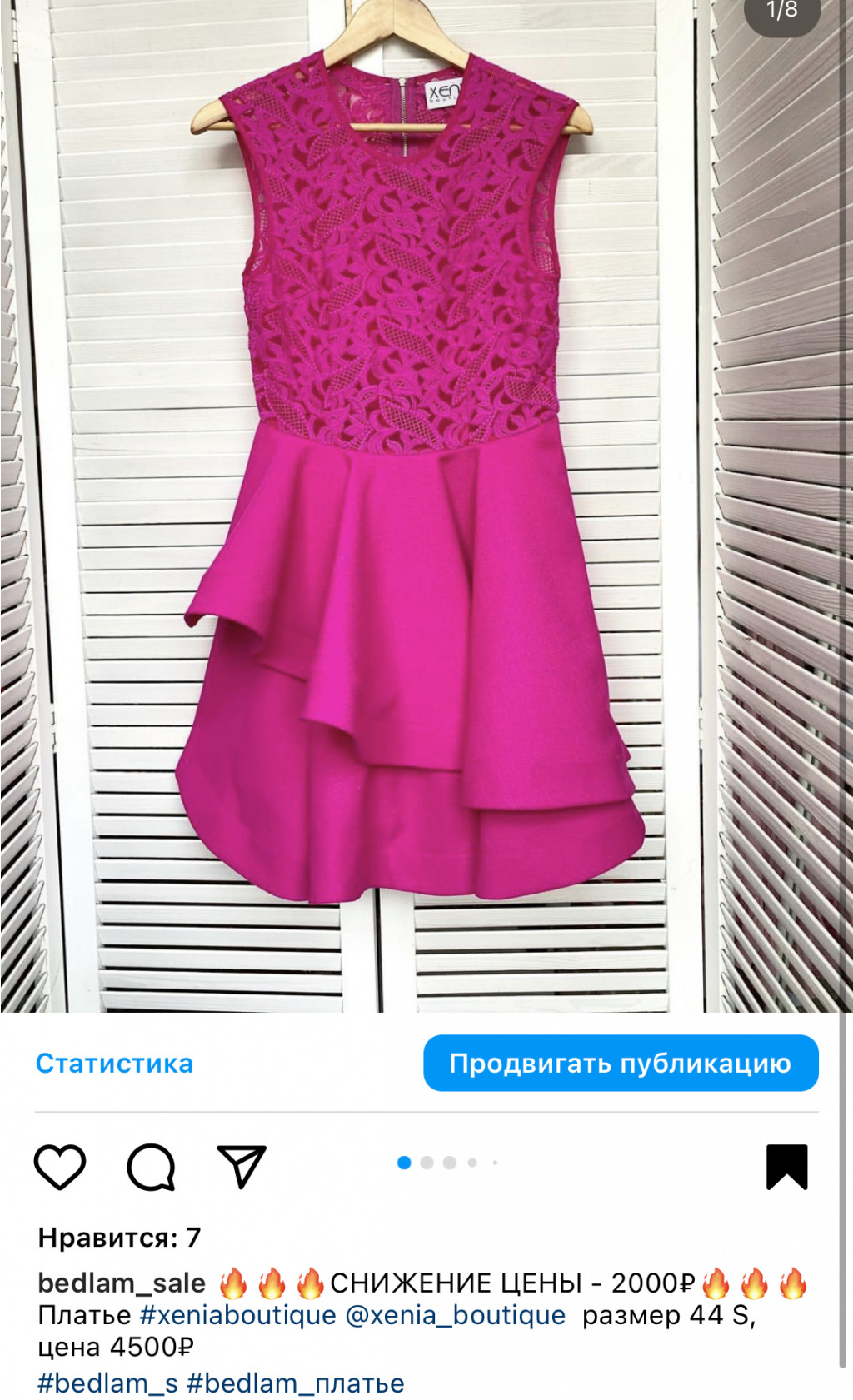Open hashtag #bedlam_платье
Viewport: 853px width, 1400px height.
(295, 1383)
